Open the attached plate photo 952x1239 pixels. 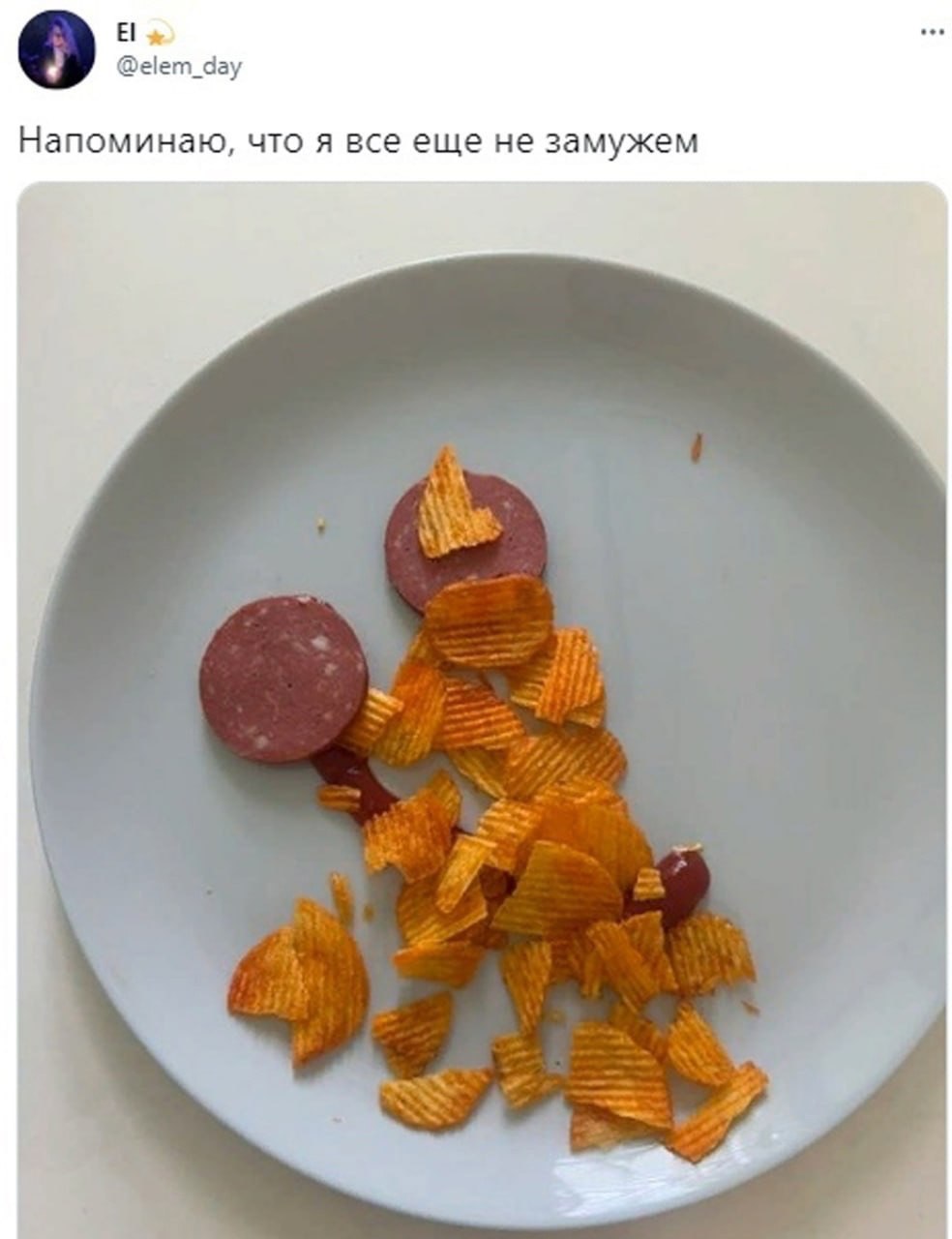pos(484,707)
